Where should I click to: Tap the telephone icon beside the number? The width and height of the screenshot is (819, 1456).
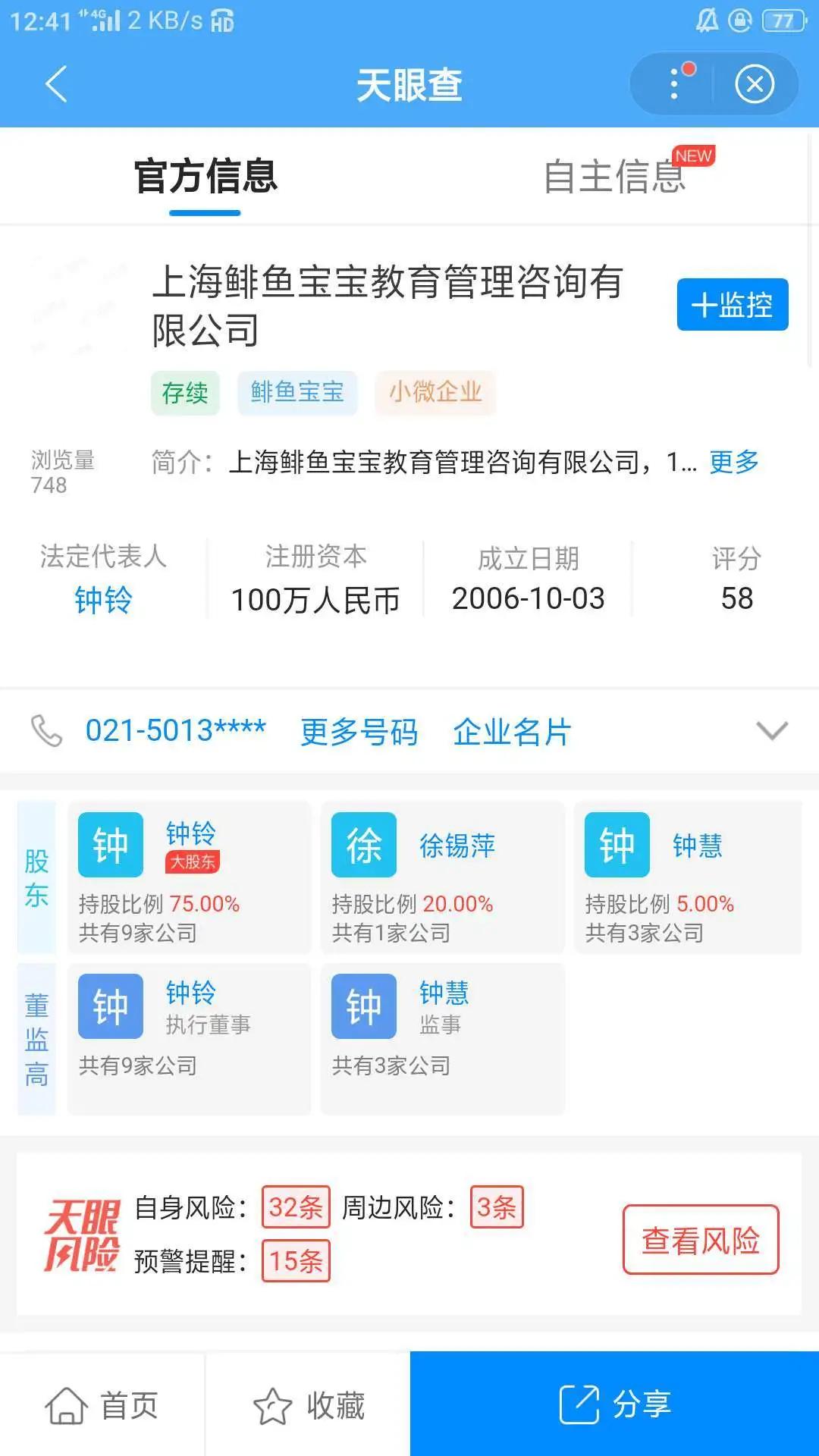pyautogui.click(x=45, y=731)
